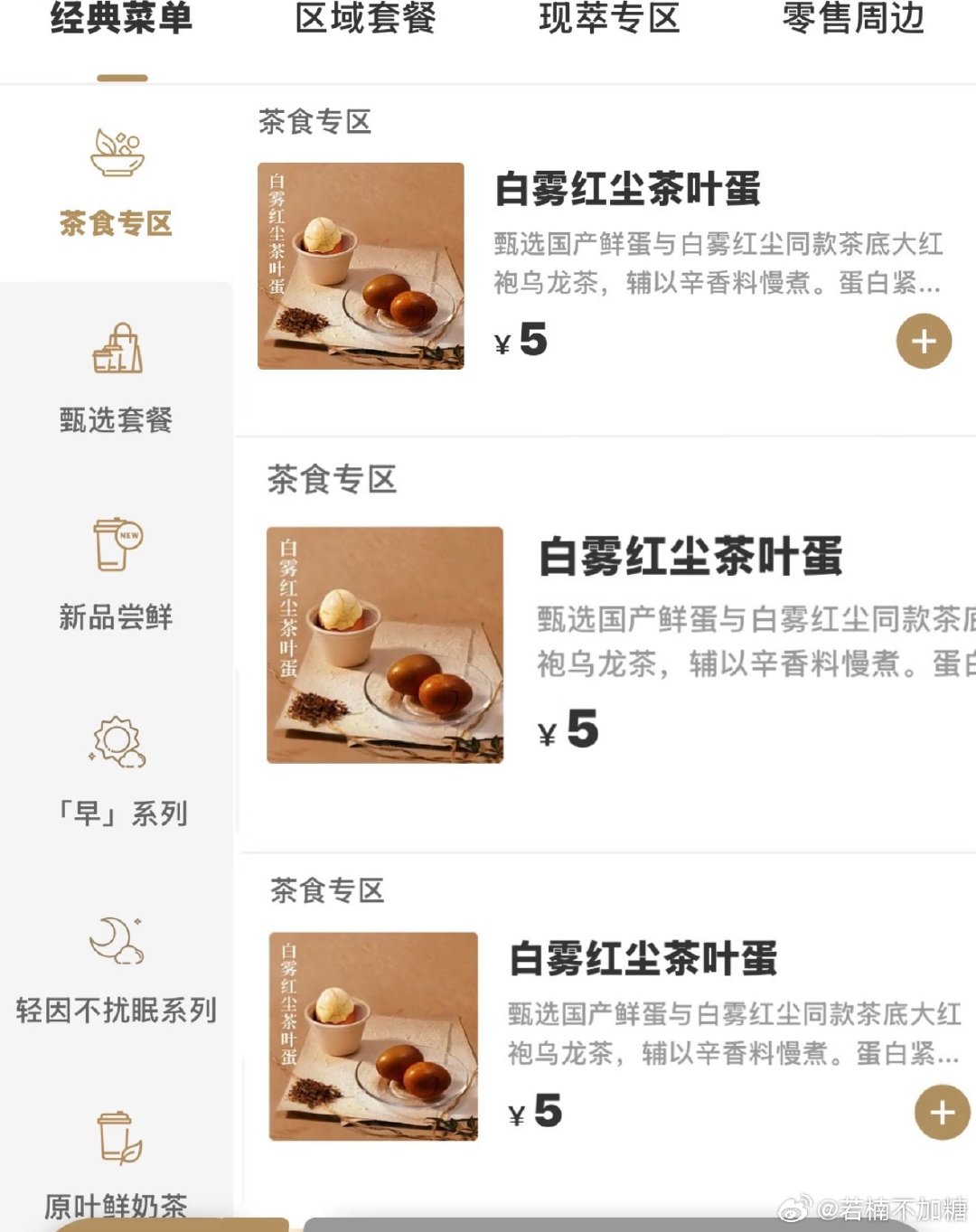The image size is (976, 1232).
Task: Select 茶食专区 in the sidebar
Action: pos(117,183)
